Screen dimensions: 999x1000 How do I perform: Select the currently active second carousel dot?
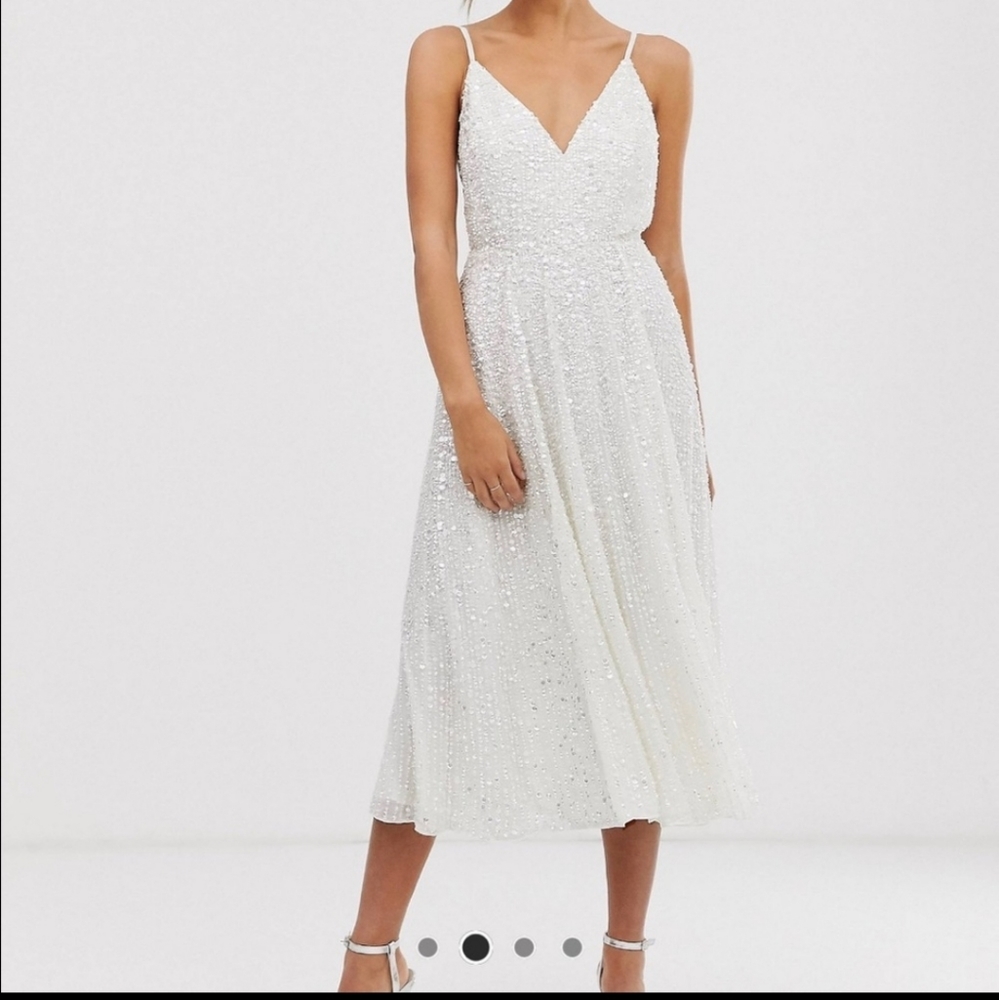click(x=477, y=945)
